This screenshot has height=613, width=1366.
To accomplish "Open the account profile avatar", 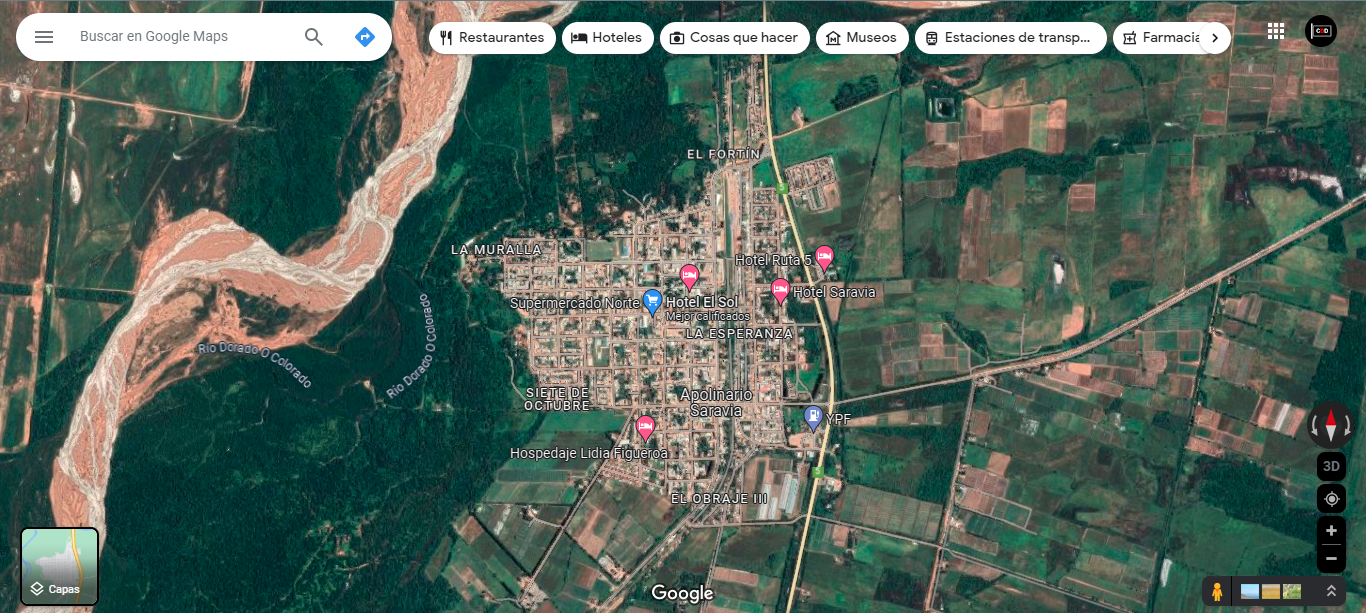I will [x=1321, y=31].
